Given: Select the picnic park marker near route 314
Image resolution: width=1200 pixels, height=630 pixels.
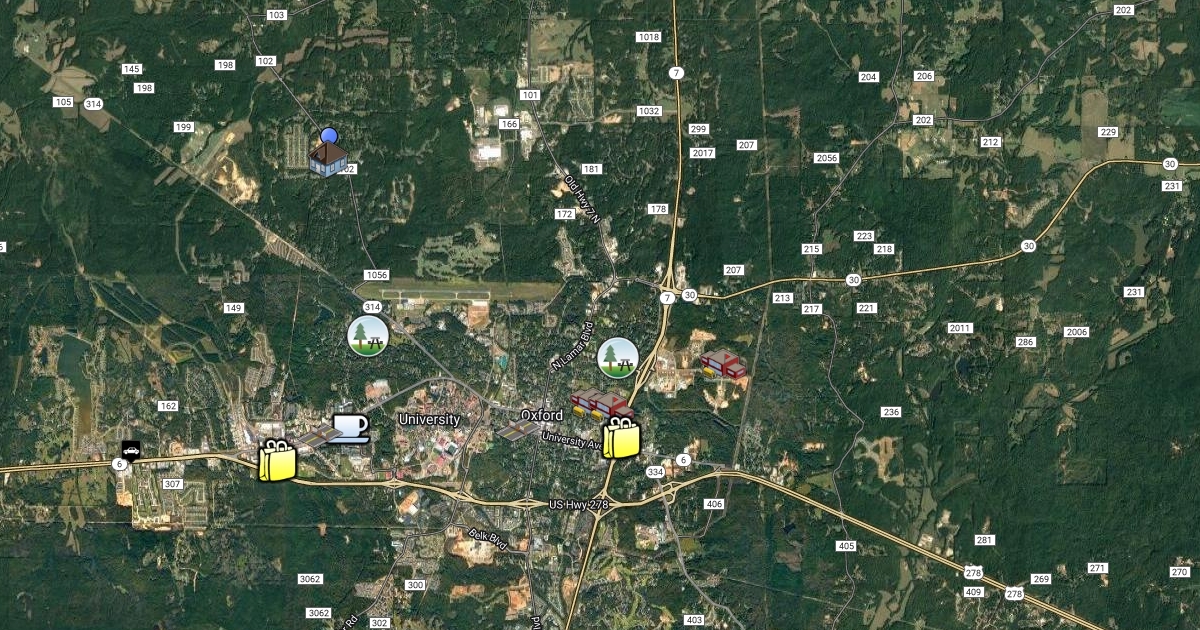Looking at the screenshot, I should (368, 335).
